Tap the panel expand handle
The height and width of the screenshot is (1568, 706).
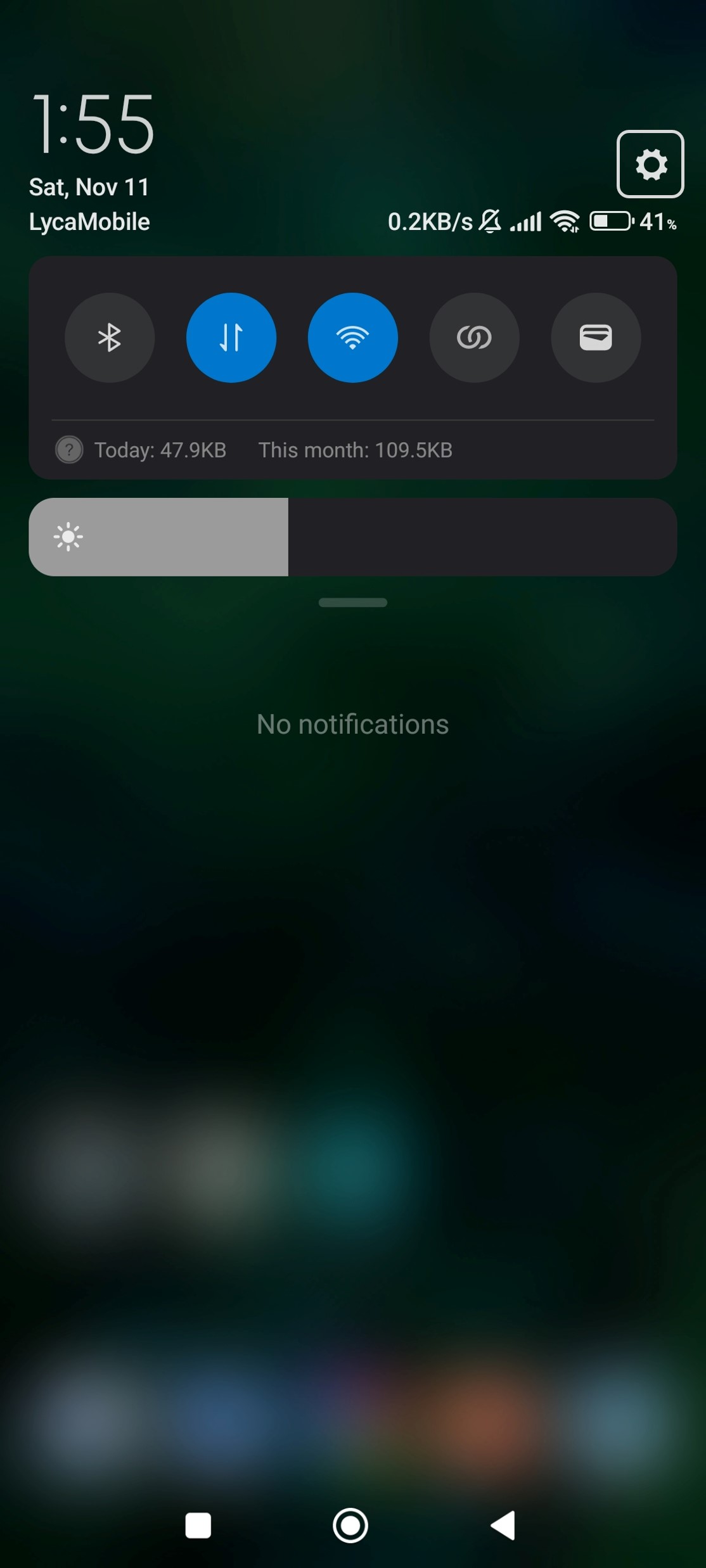[353, 602]
